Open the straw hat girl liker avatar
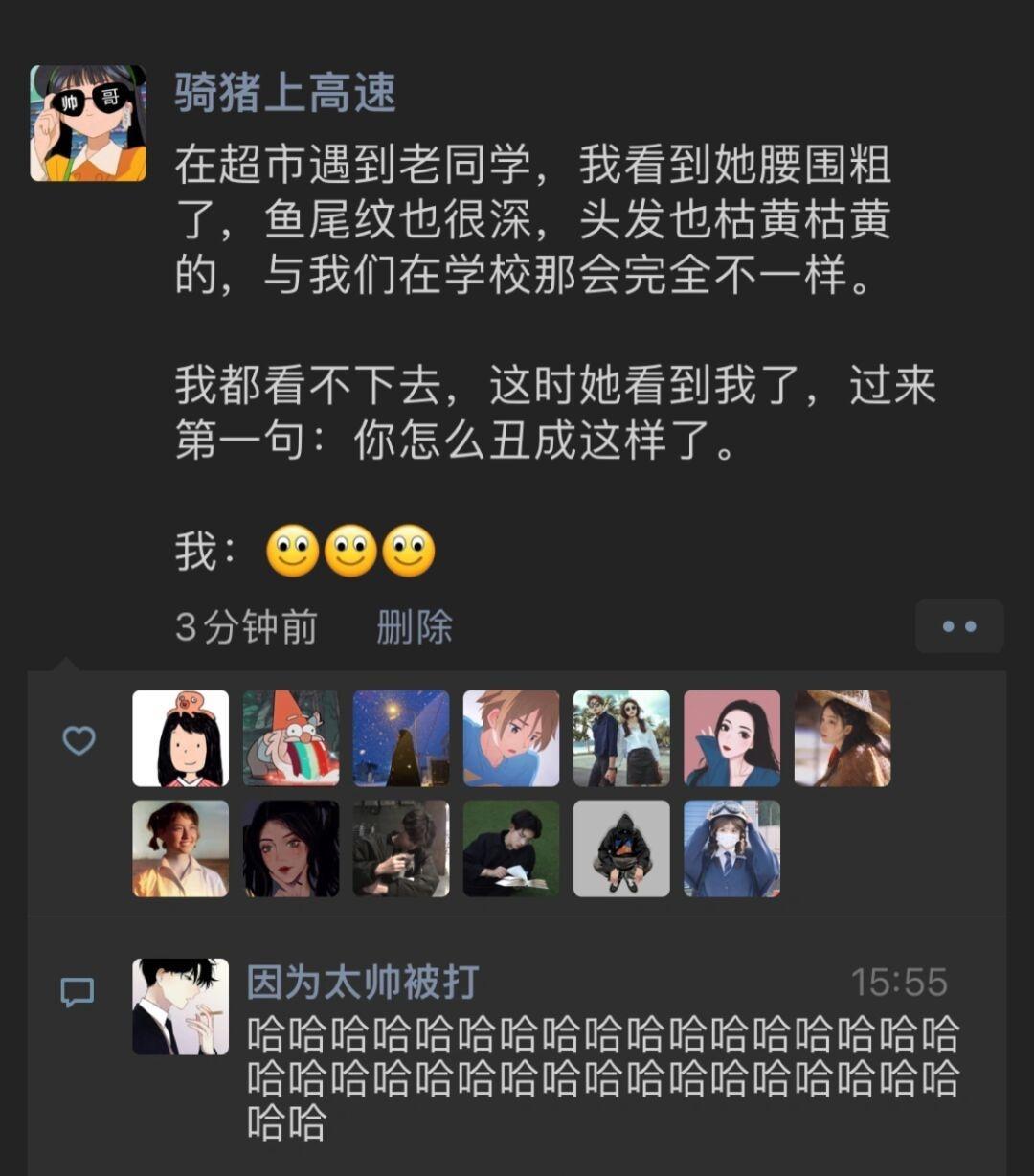The width and height of the screenshot is (1034, 1176). pyautogui.click(x=843, y=738)
